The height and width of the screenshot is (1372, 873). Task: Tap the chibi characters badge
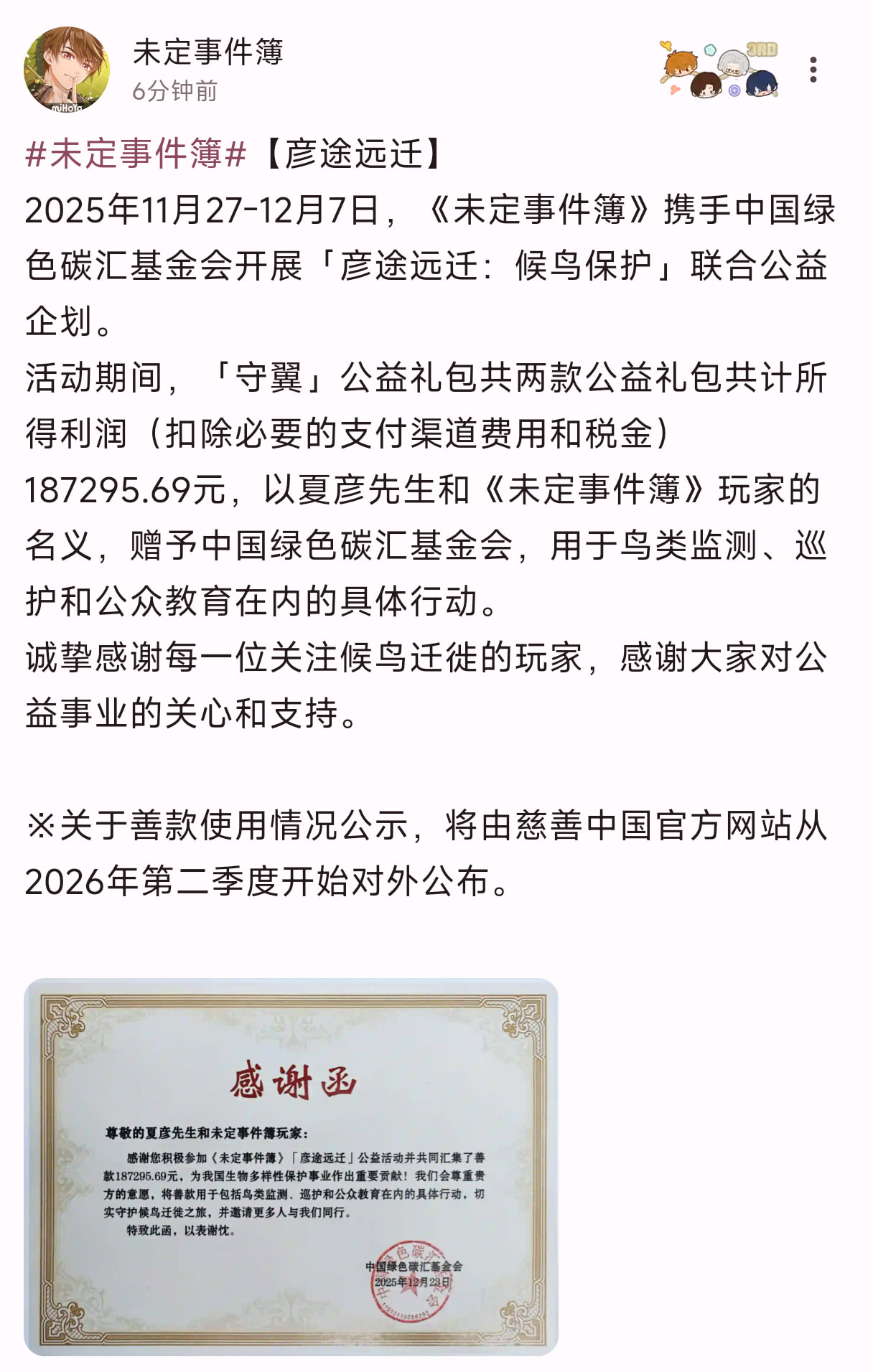coord(719,70)
